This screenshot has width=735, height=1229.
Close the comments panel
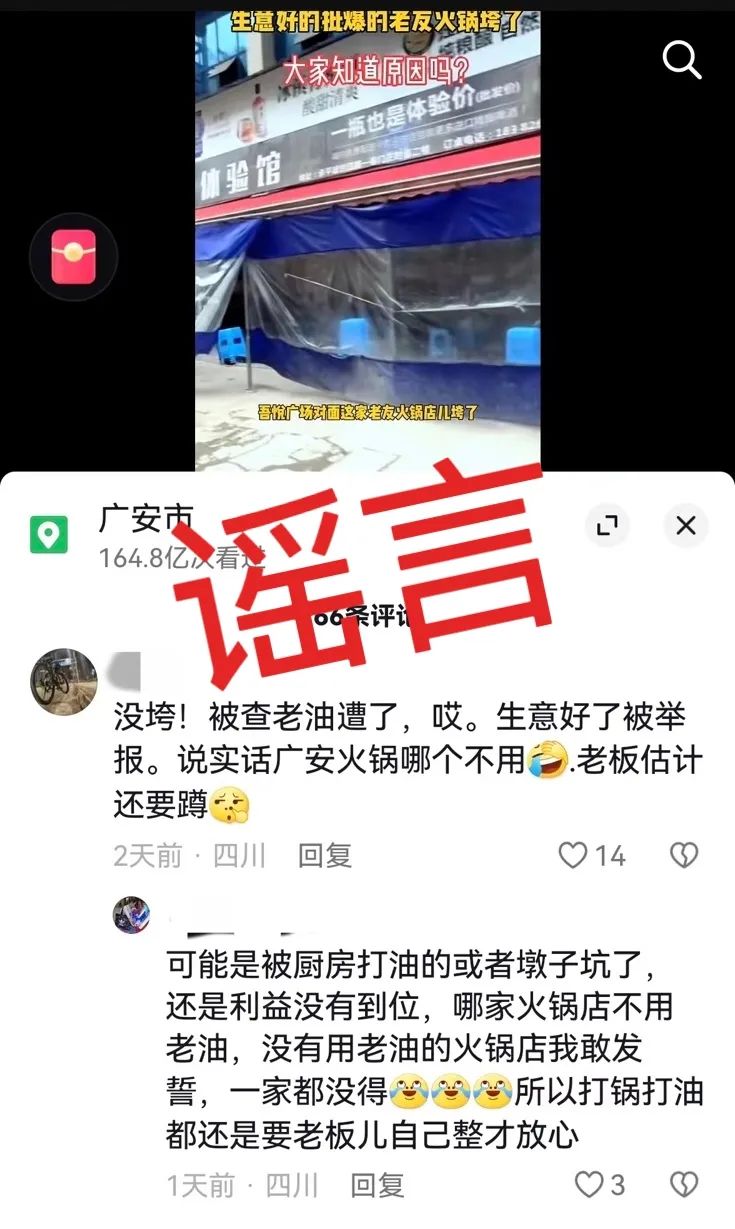pos(686,526)
